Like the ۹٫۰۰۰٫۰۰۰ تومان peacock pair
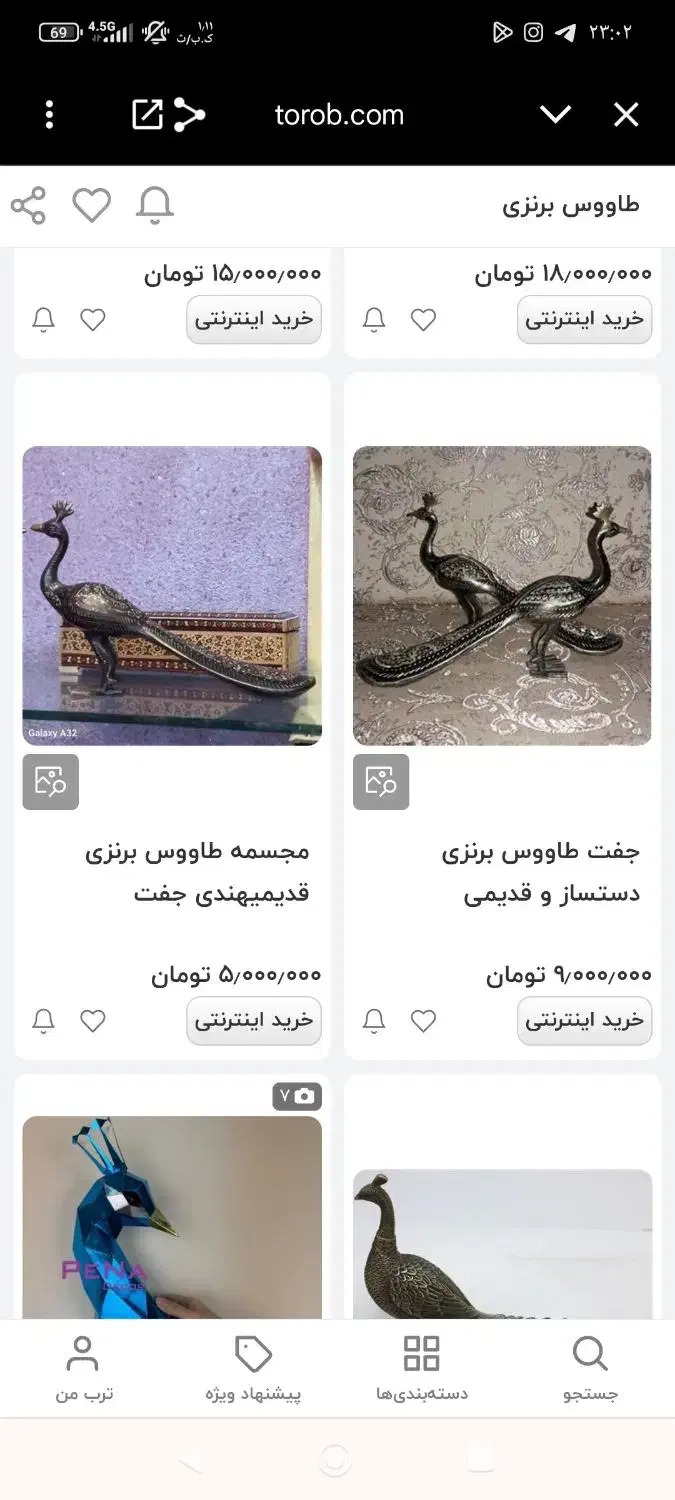Image resolution: width=675 pixels, height=1500 pixels. pyautogui.click(x=424, y=1021)
